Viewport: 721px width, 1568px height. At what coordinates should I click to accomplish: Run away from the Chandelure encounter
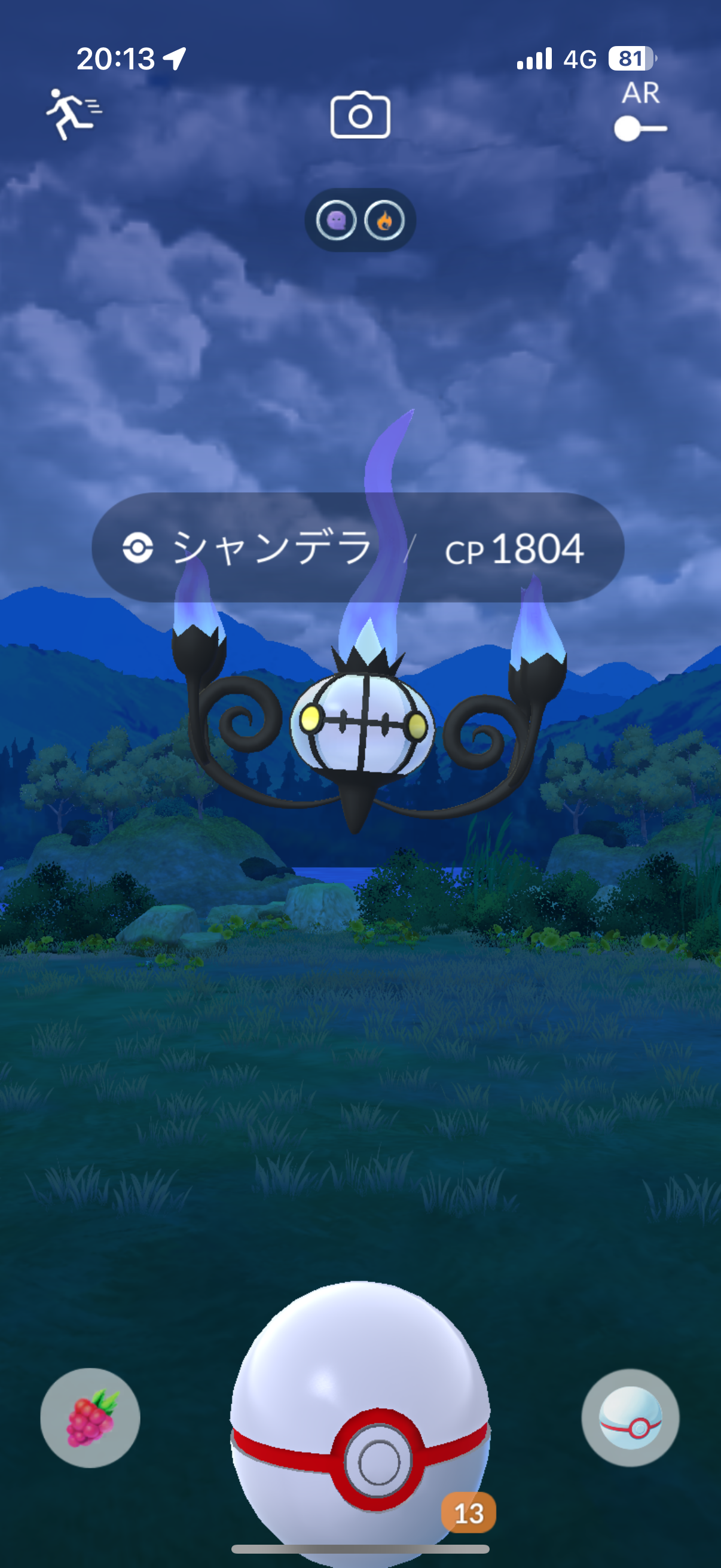tap(73, 114)
